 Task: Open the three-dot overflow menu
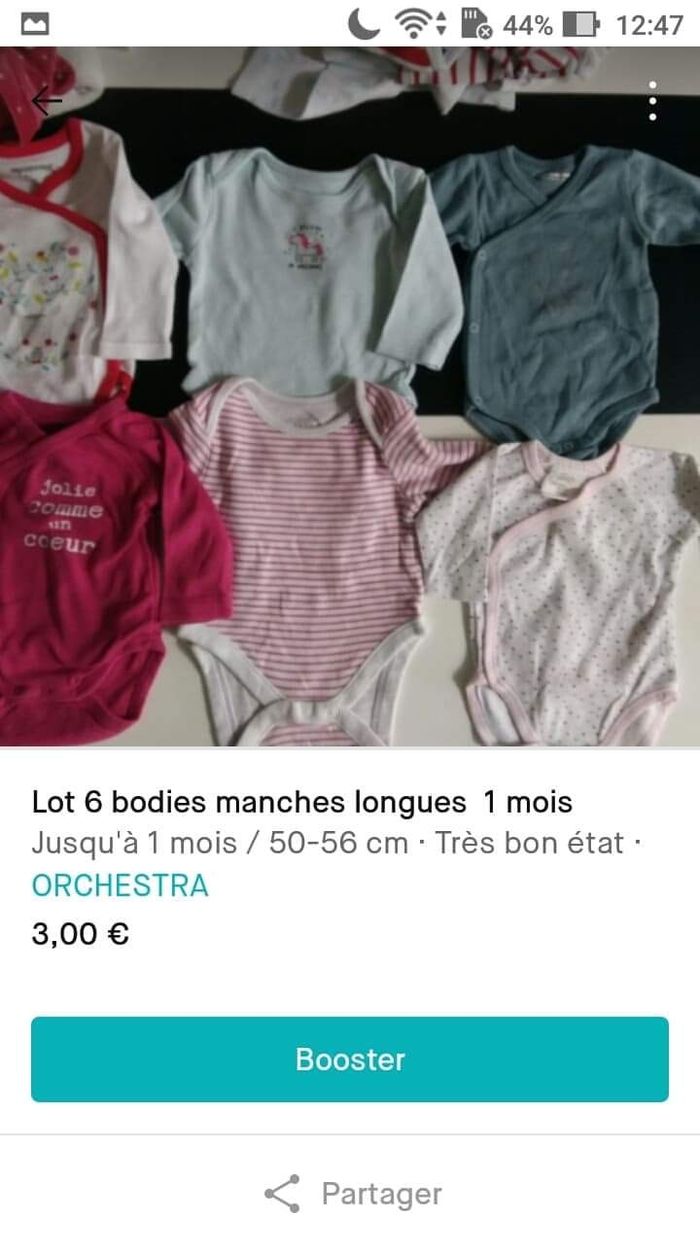652,101
